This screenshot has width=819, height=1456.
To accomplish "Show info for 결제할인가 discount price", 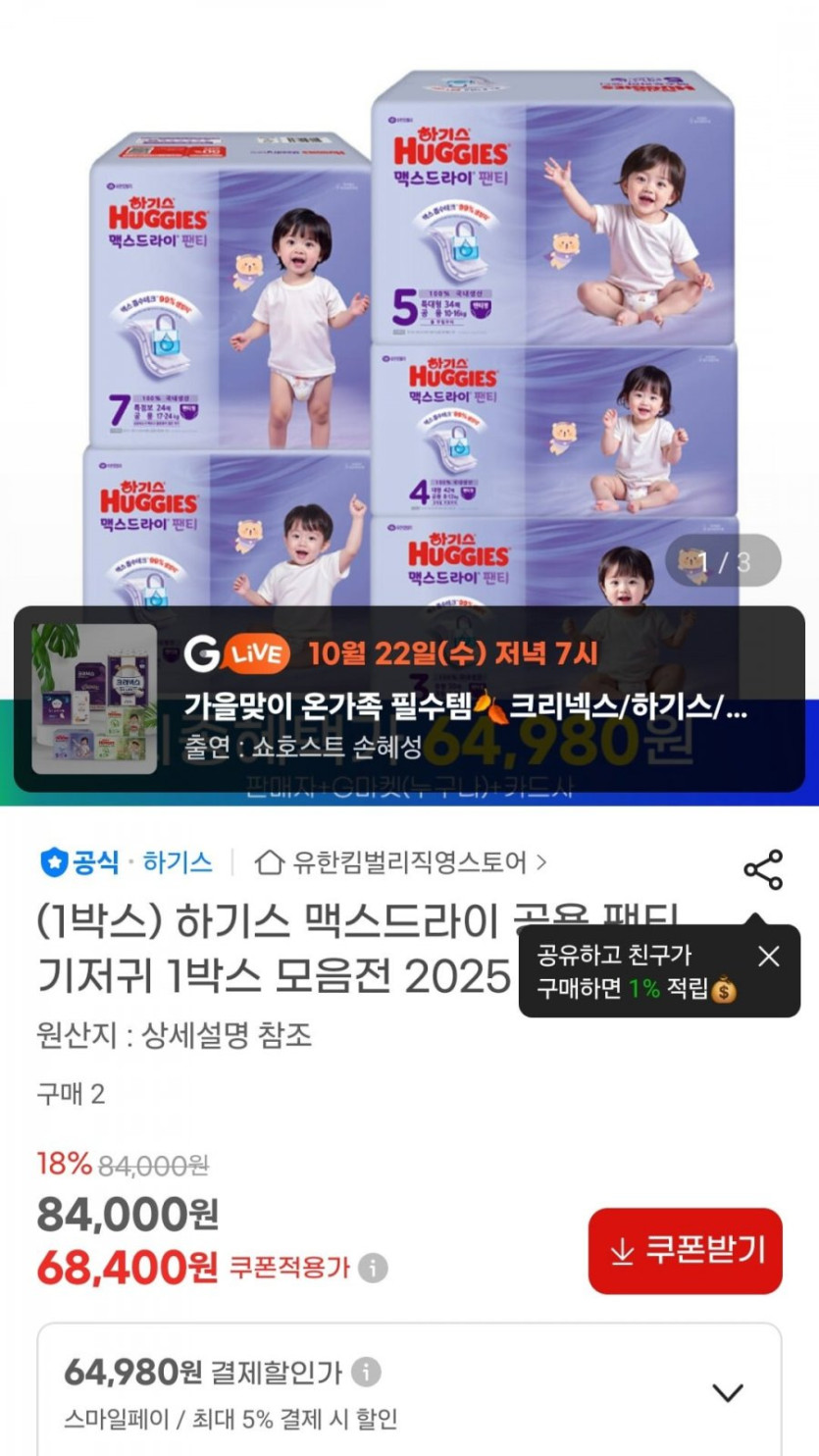I will click(x=366, y=1371).
